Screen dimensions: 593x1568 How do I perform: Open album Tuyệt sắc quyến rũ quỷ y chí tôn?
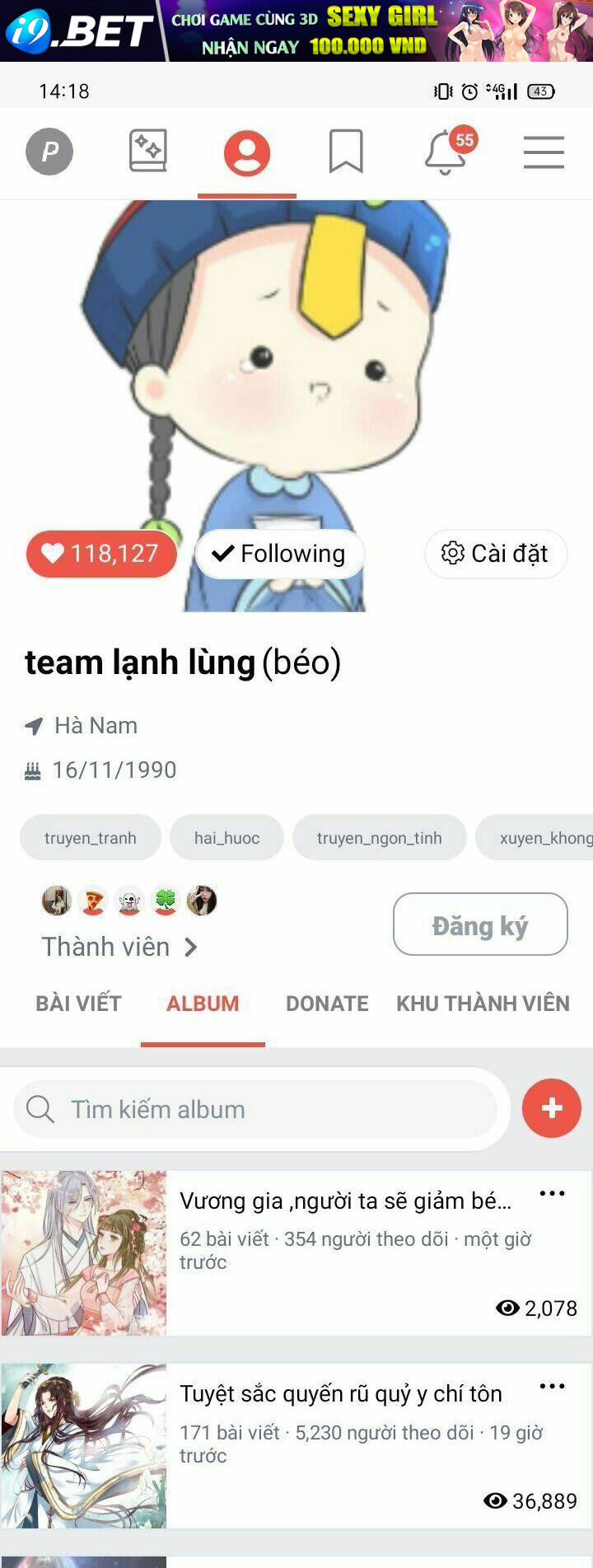[341, 1394]
